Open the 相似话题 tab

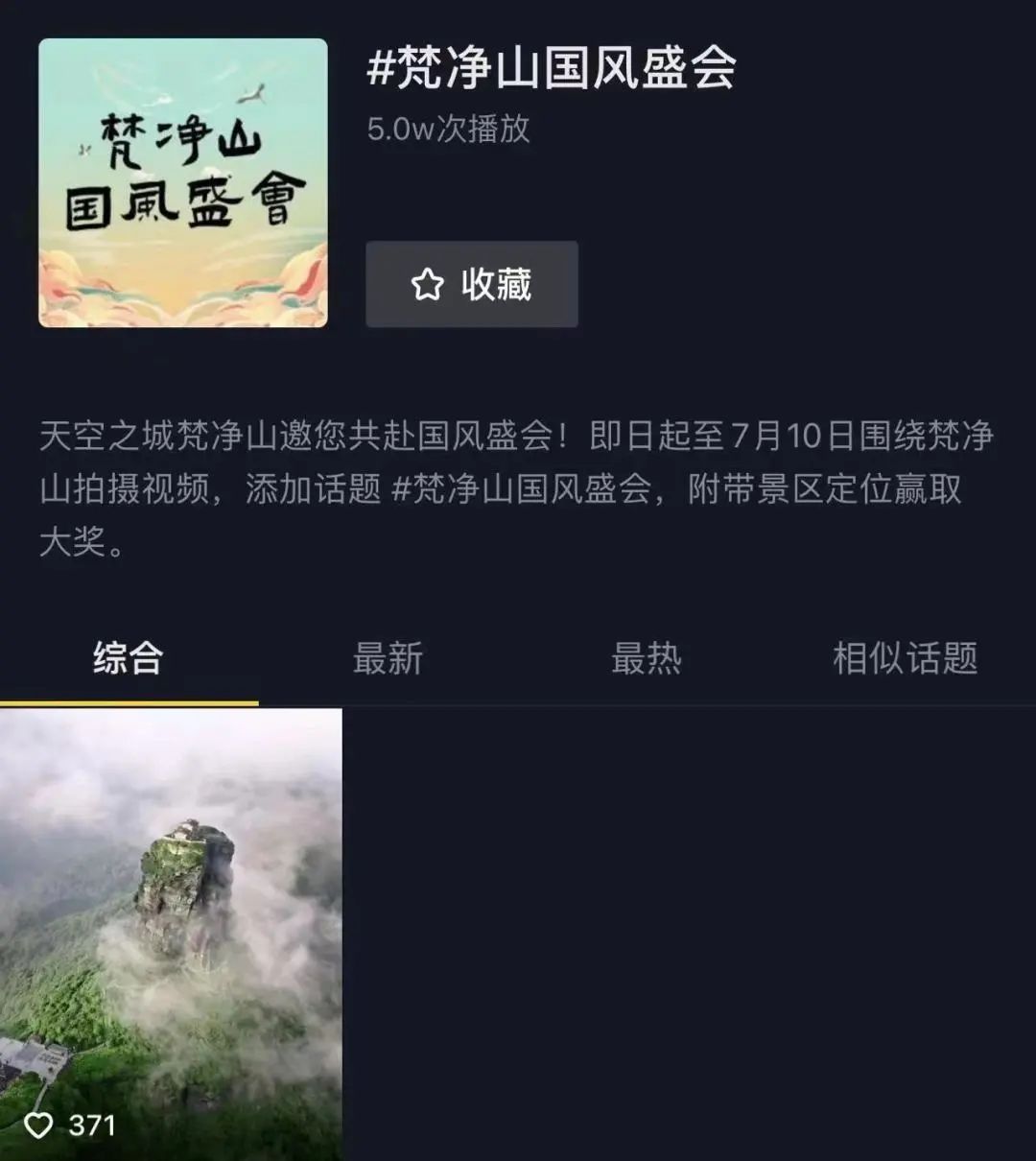(905, 658)
